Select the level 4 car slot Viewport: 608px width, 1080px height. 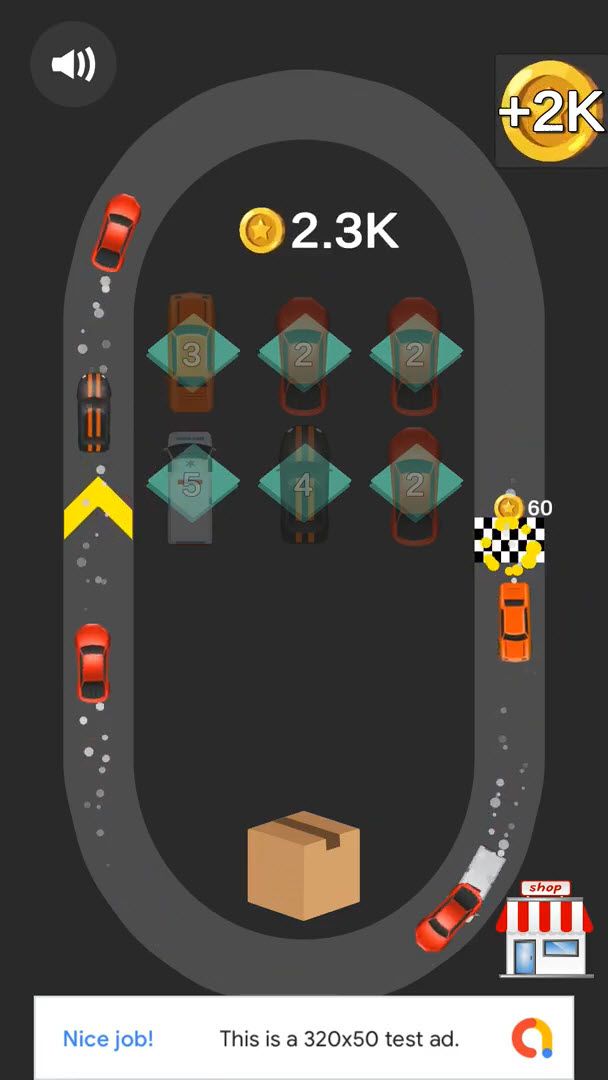[x=304, y=486]
